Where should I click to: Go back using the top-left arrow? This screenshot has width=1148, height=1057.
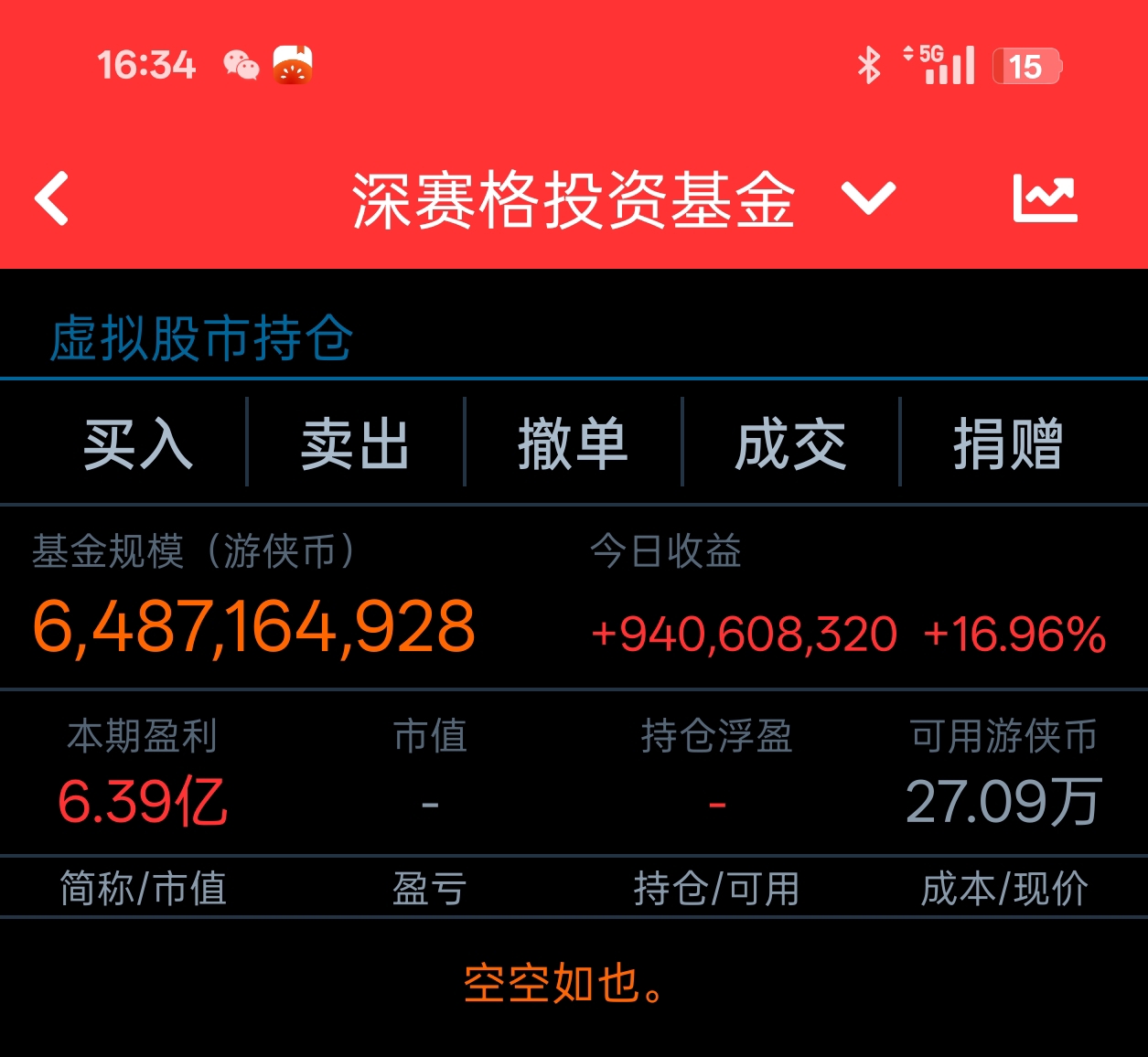click(x=52, y=198)
